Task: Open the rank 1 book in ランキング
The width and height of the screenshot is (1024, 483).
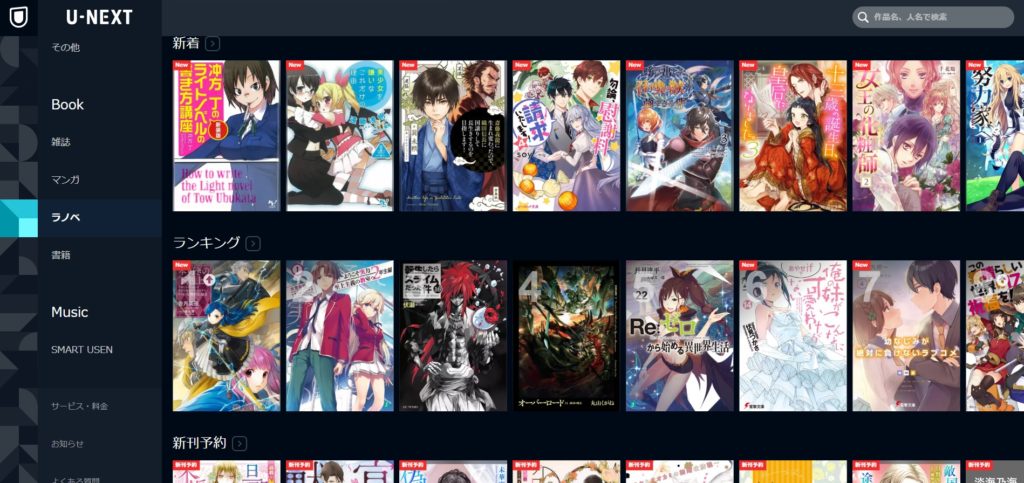Action: 226,335
